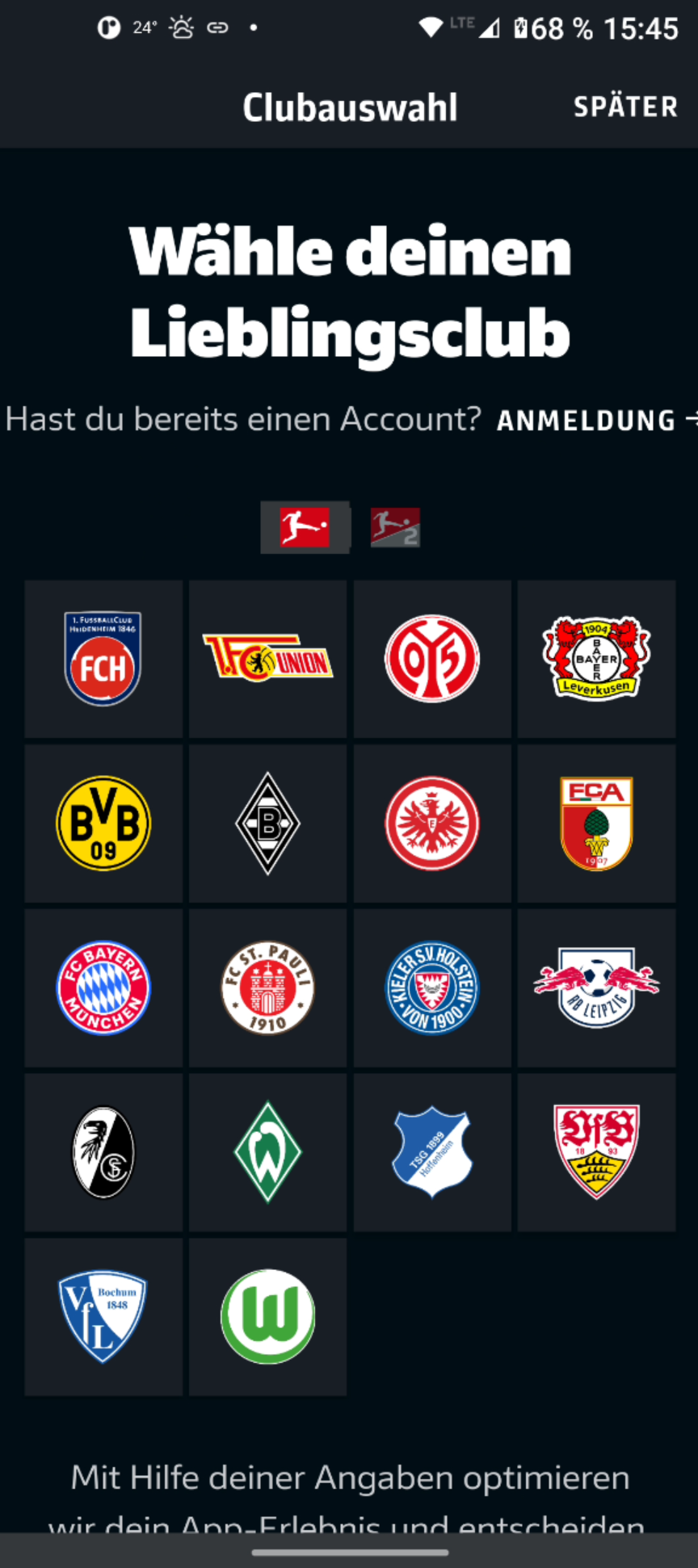Choose Bayer Leverkusen as favorite

tap(596, 659)
